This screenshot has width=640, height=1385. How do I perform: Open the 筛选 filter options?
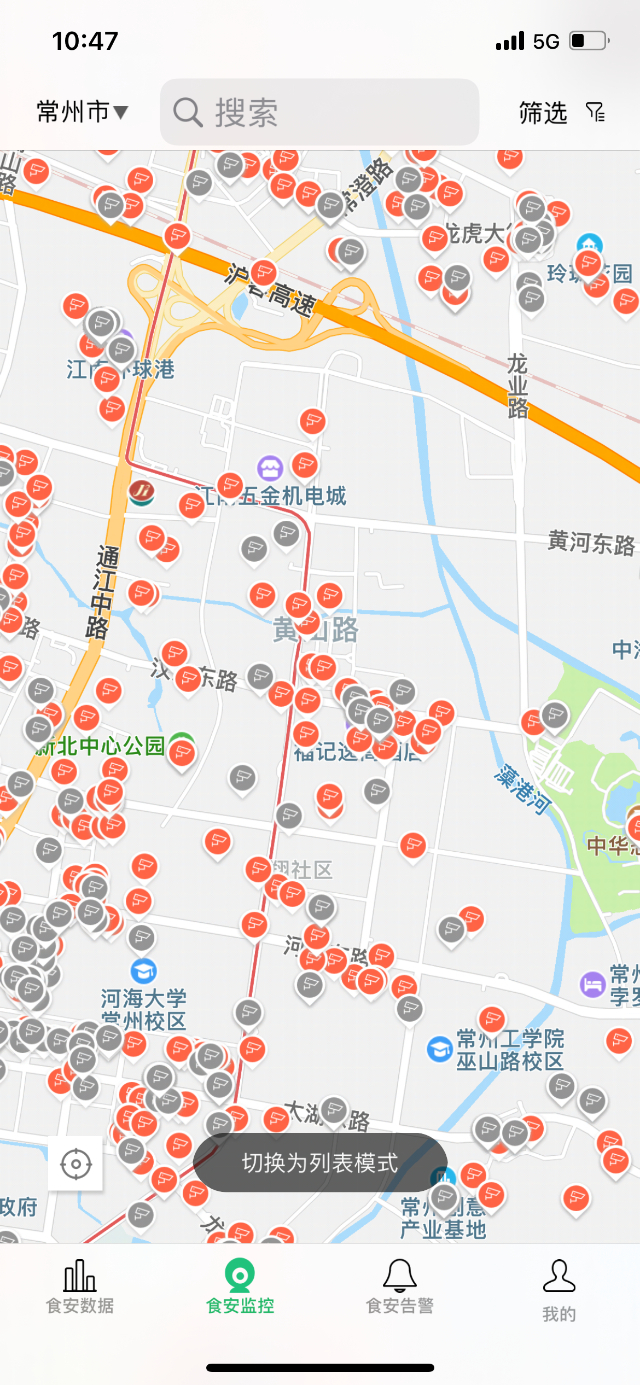[x=562, y=112]
